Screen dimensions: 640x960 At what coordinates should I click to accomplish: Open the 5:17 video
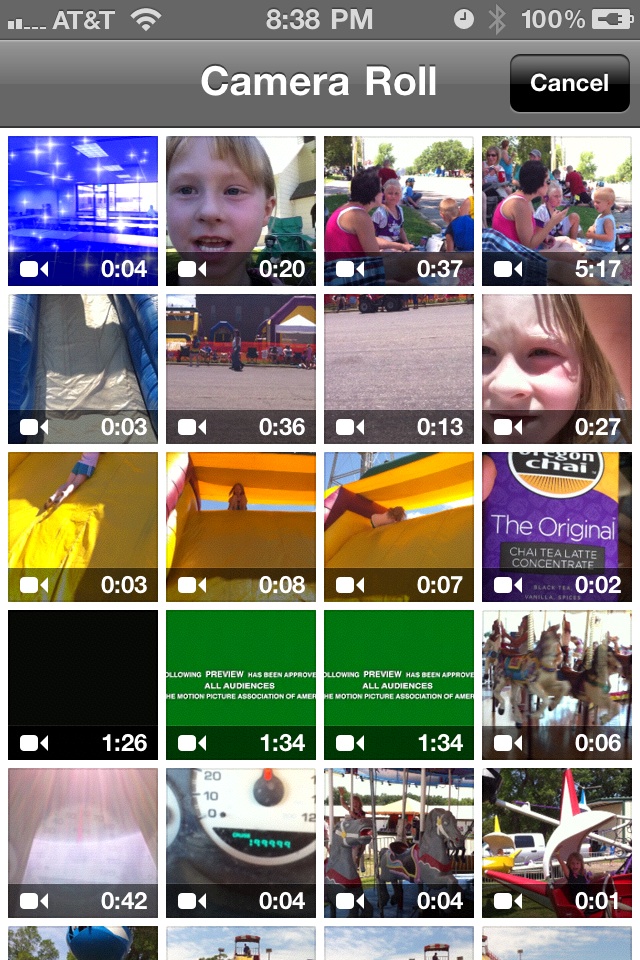557,211
